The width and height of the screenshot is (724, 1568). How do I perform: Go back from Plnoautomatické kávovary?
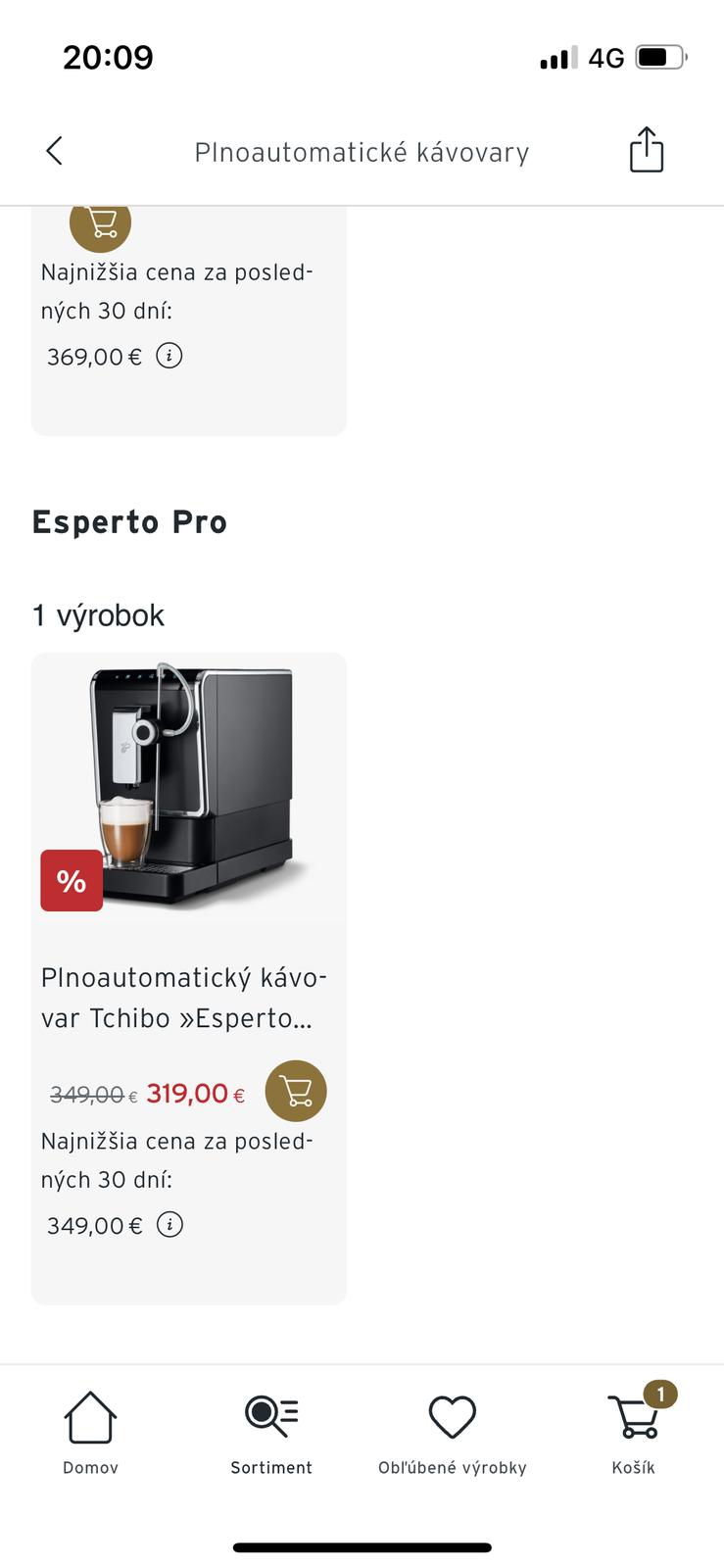coord(55,151)
